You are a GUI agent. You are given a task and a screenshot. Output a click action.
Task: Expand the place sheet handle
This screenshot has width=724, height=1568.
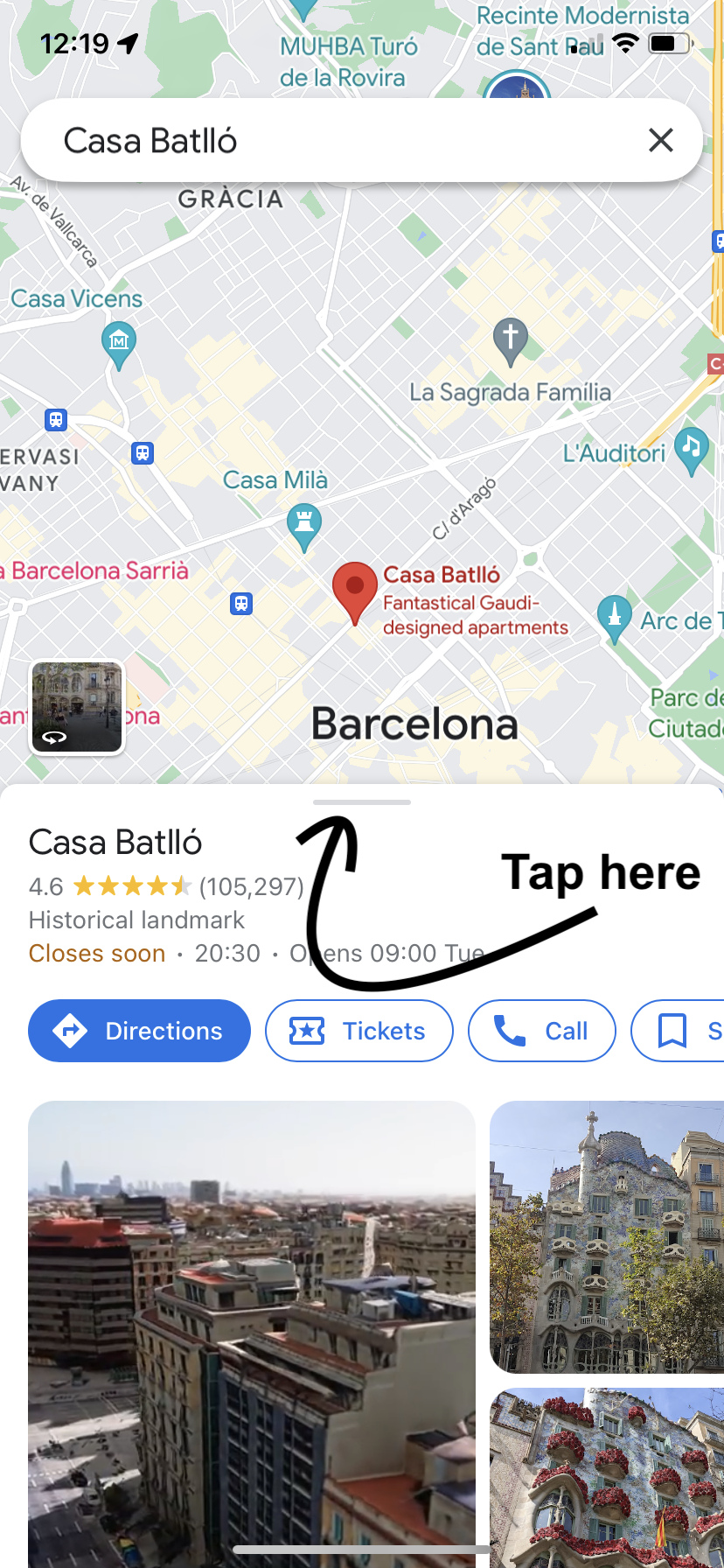click(x=362, y=801)
